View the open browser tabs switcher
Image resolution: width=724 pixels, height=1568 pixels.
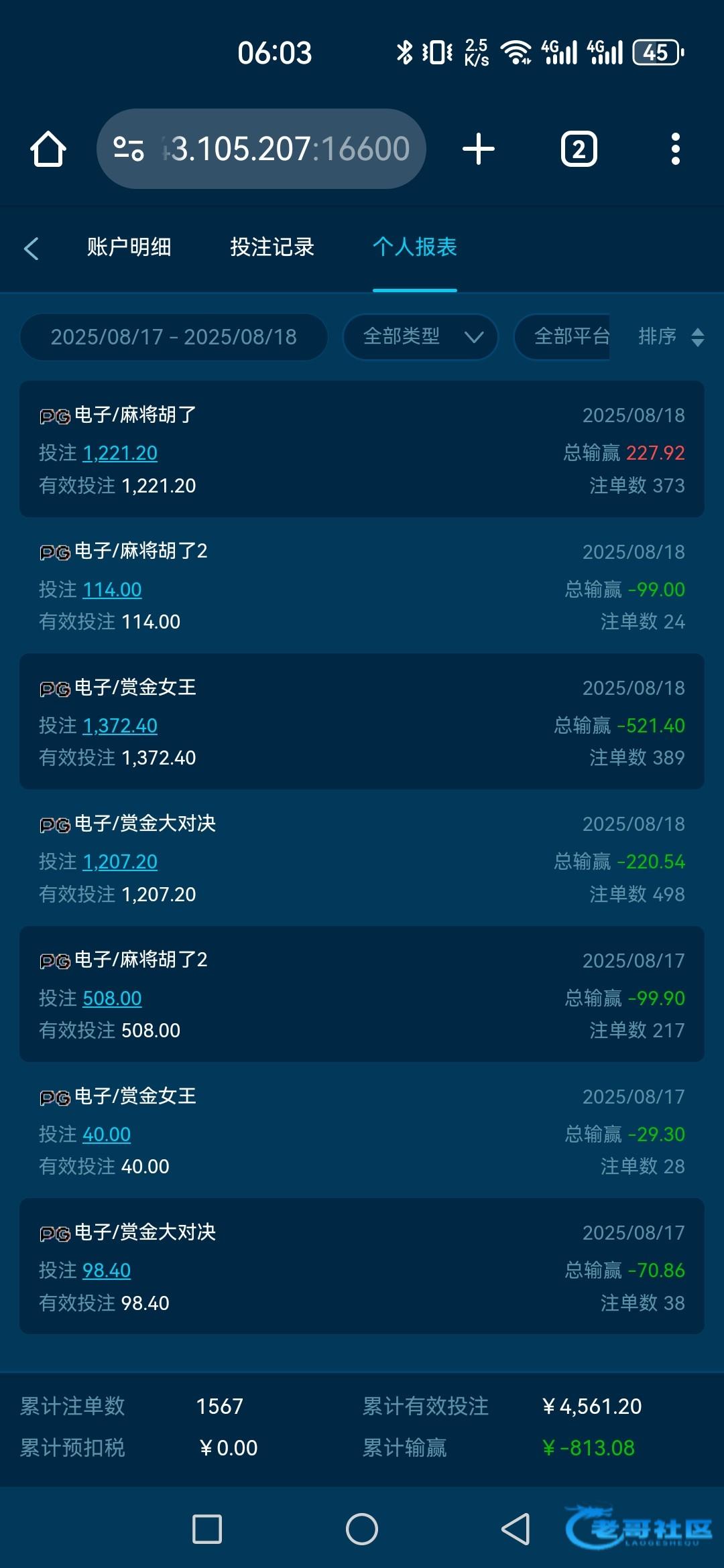(x=579, y=149)
